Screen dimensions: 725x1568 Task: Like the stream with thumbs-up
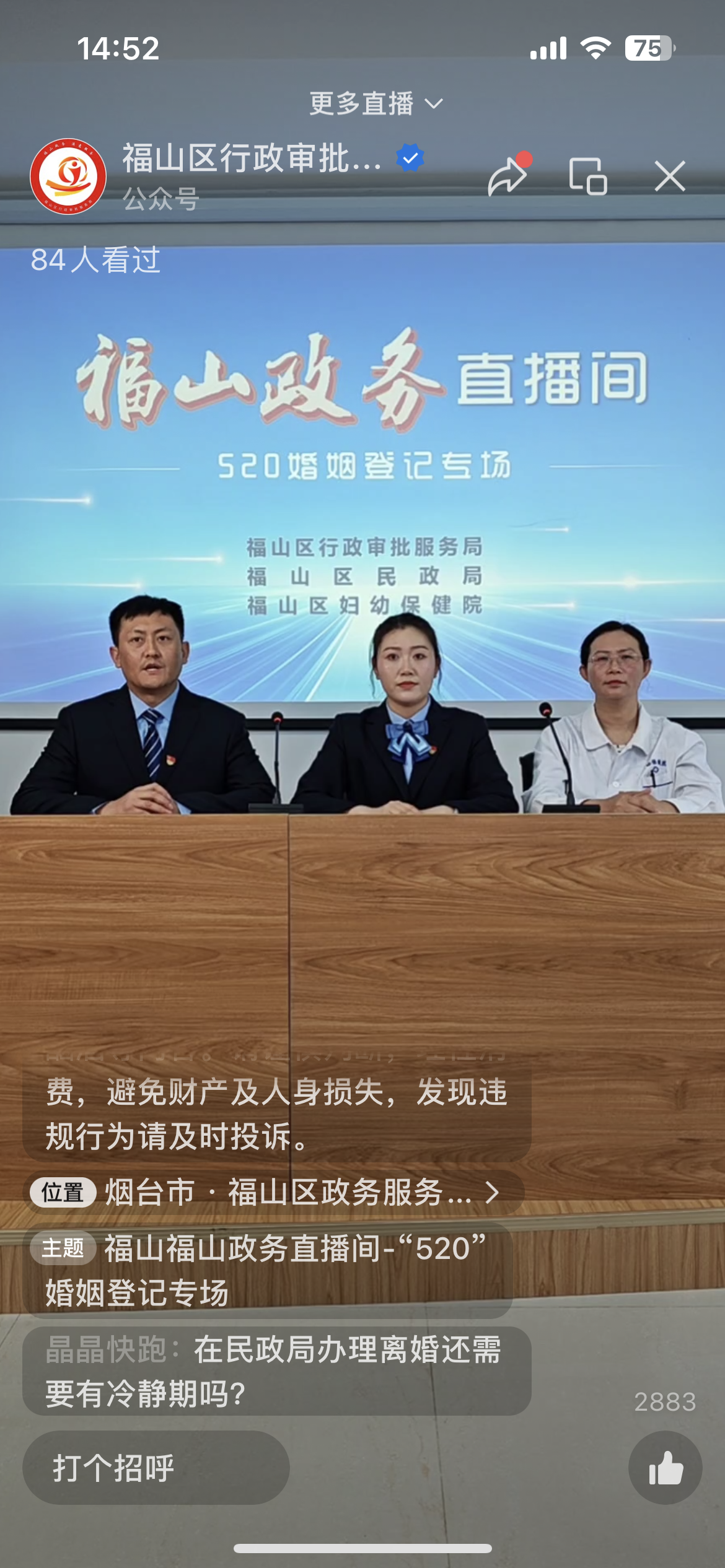(x=666, y=1468)
